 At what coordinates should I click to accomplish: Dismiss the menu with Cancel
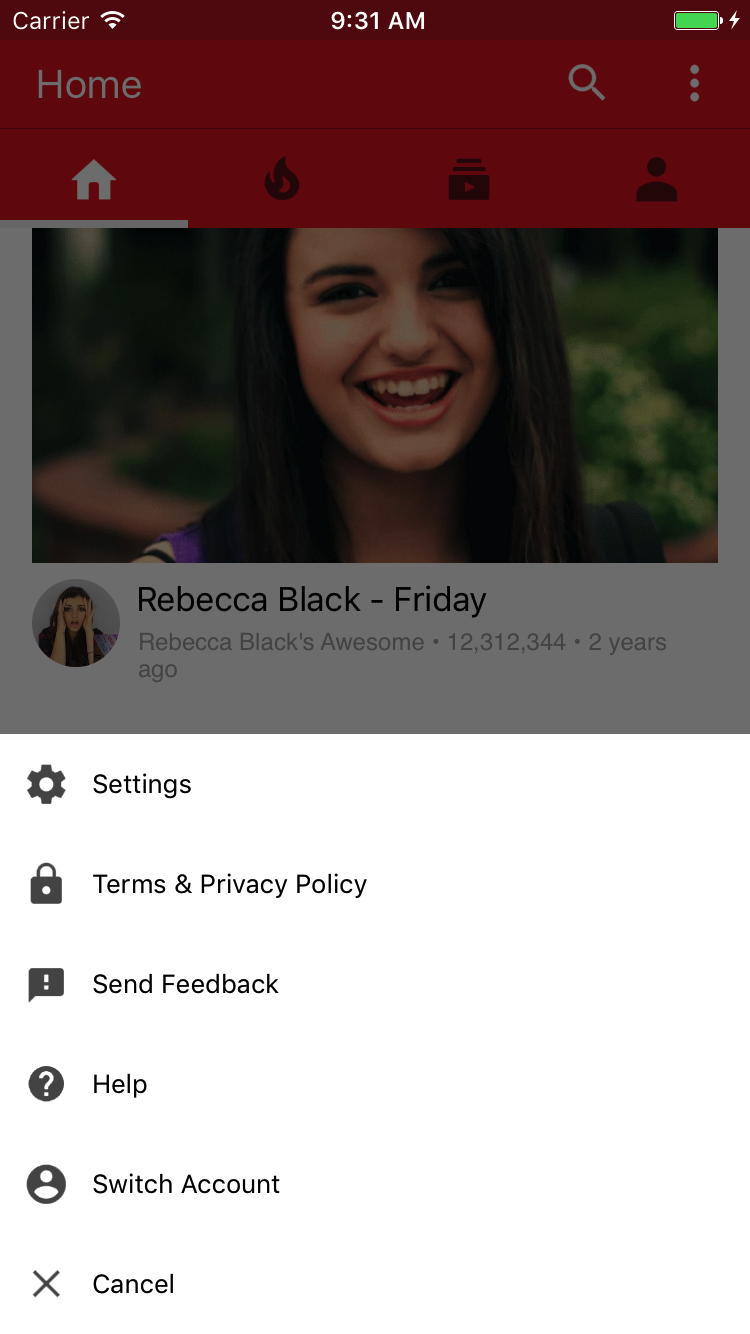pos(133,1284)
